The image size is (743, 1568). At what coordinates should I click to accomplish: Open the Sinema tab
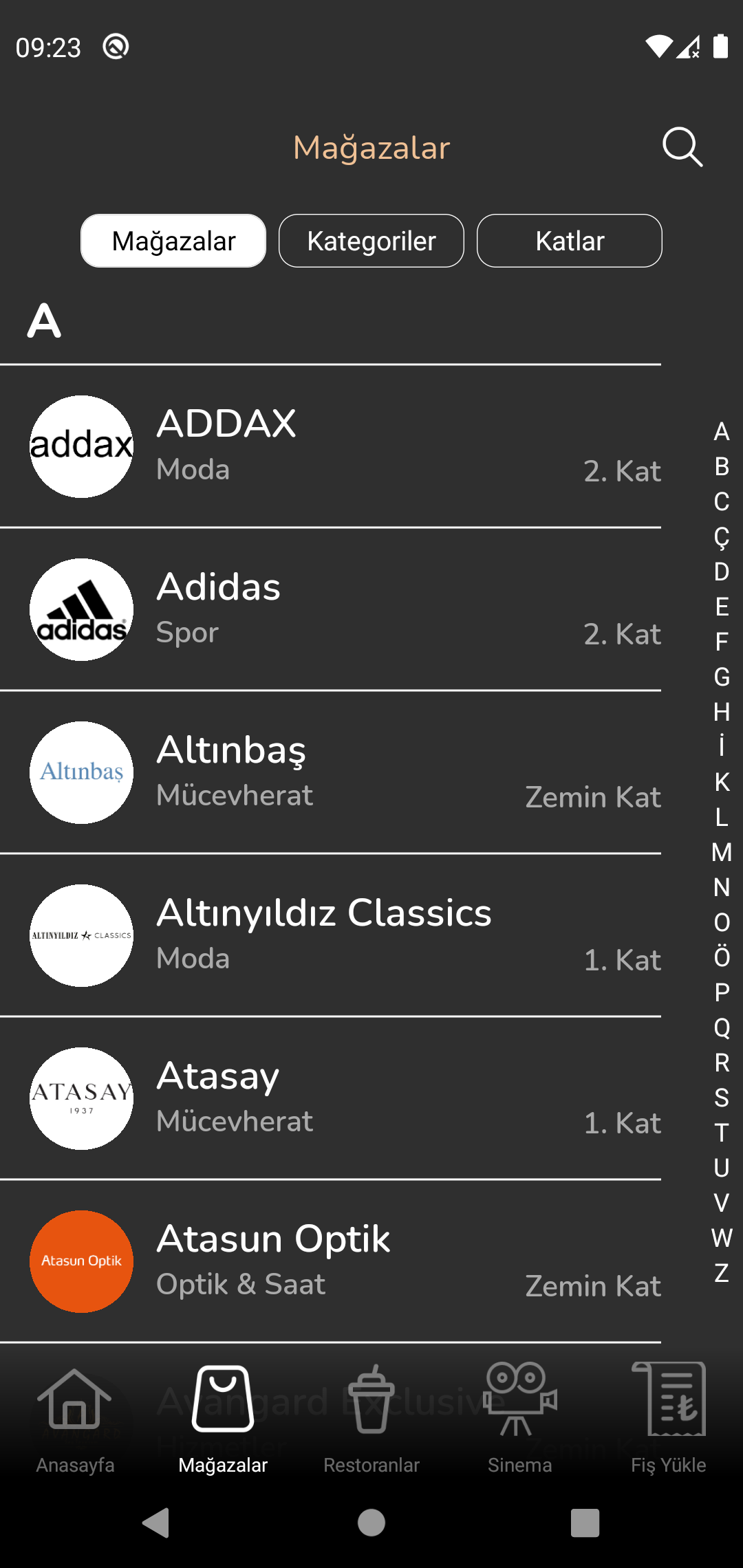click(520, 1418)
